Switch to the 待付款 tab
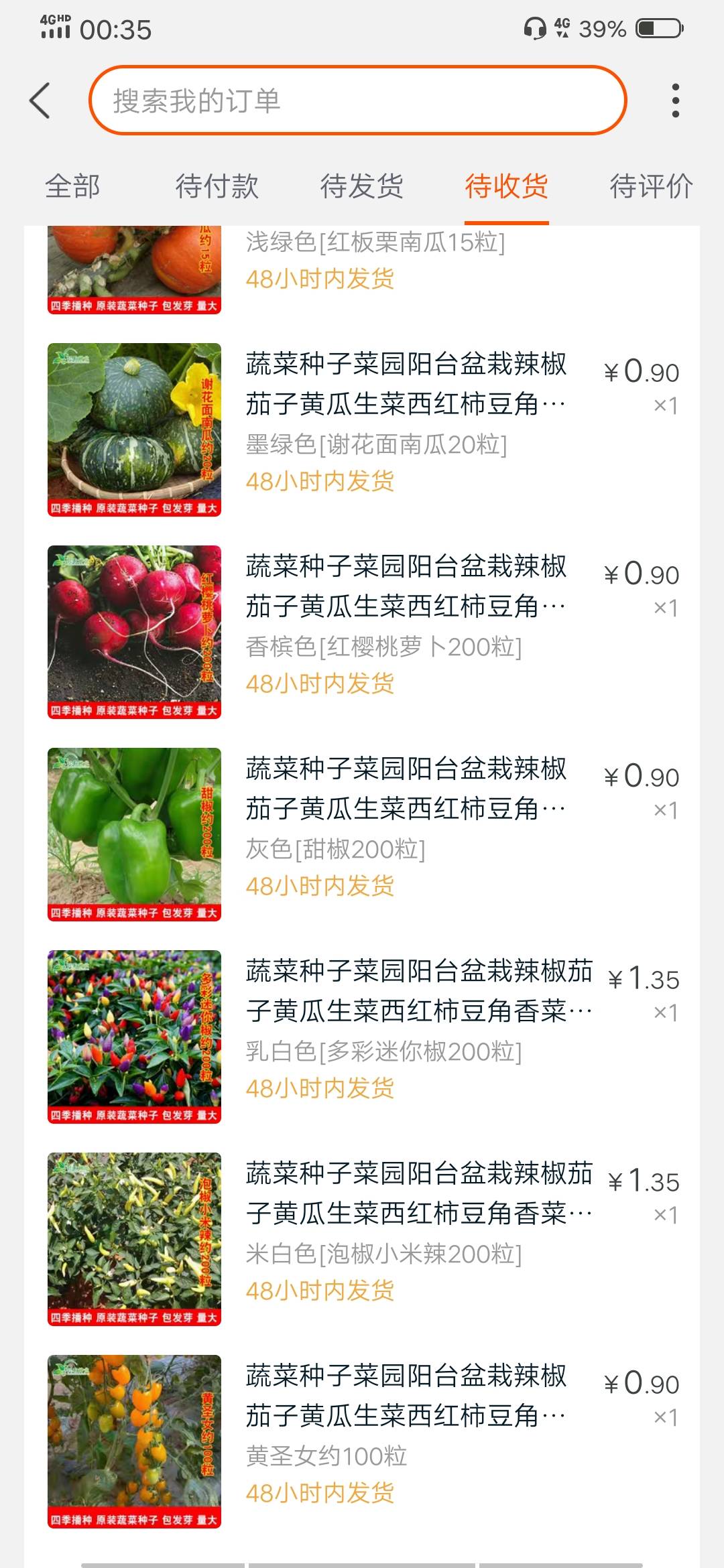The image size is (724, 1568). (217, 186)
